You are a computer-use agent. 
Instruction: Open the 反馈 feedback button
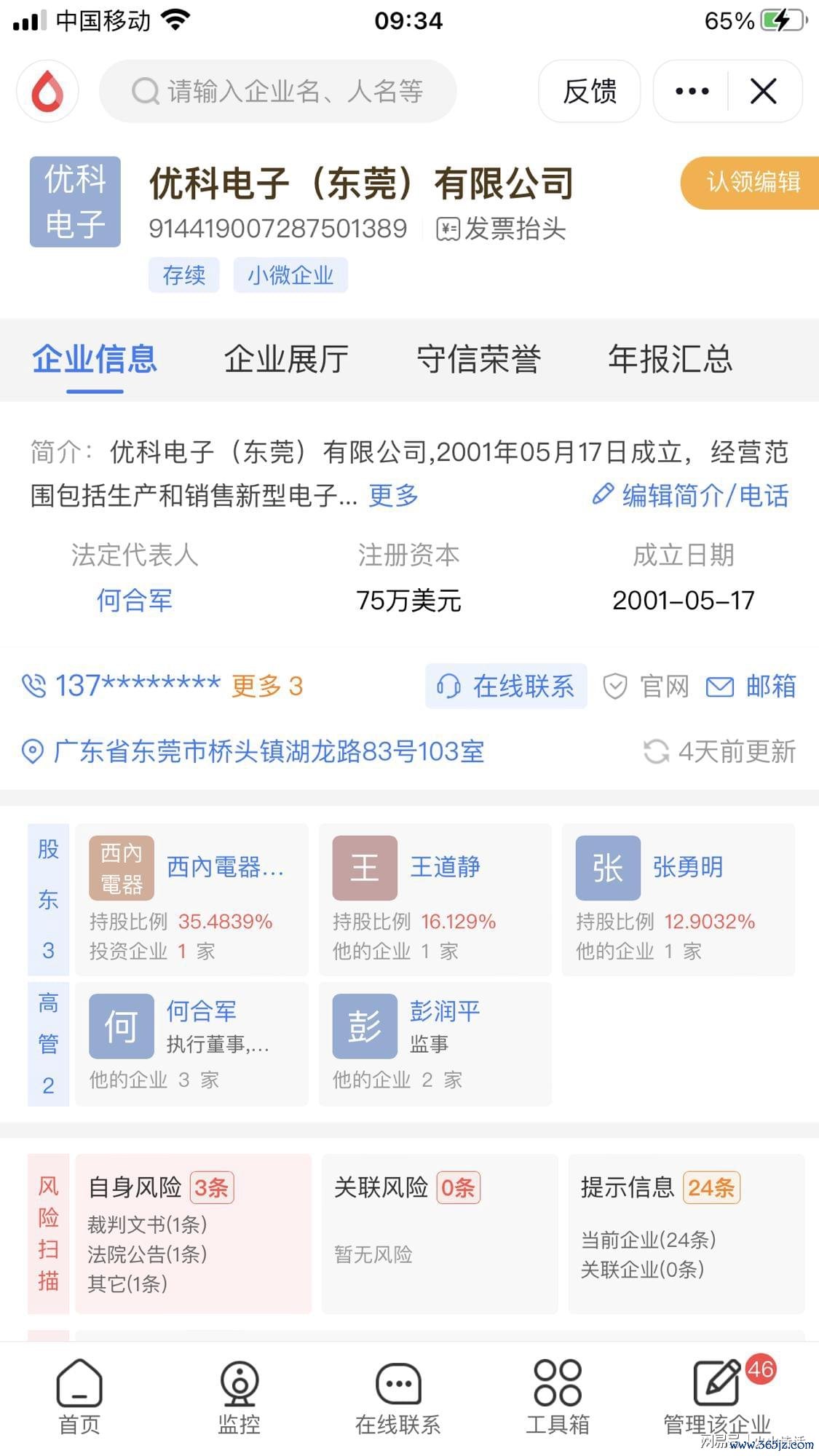(589, 91)
